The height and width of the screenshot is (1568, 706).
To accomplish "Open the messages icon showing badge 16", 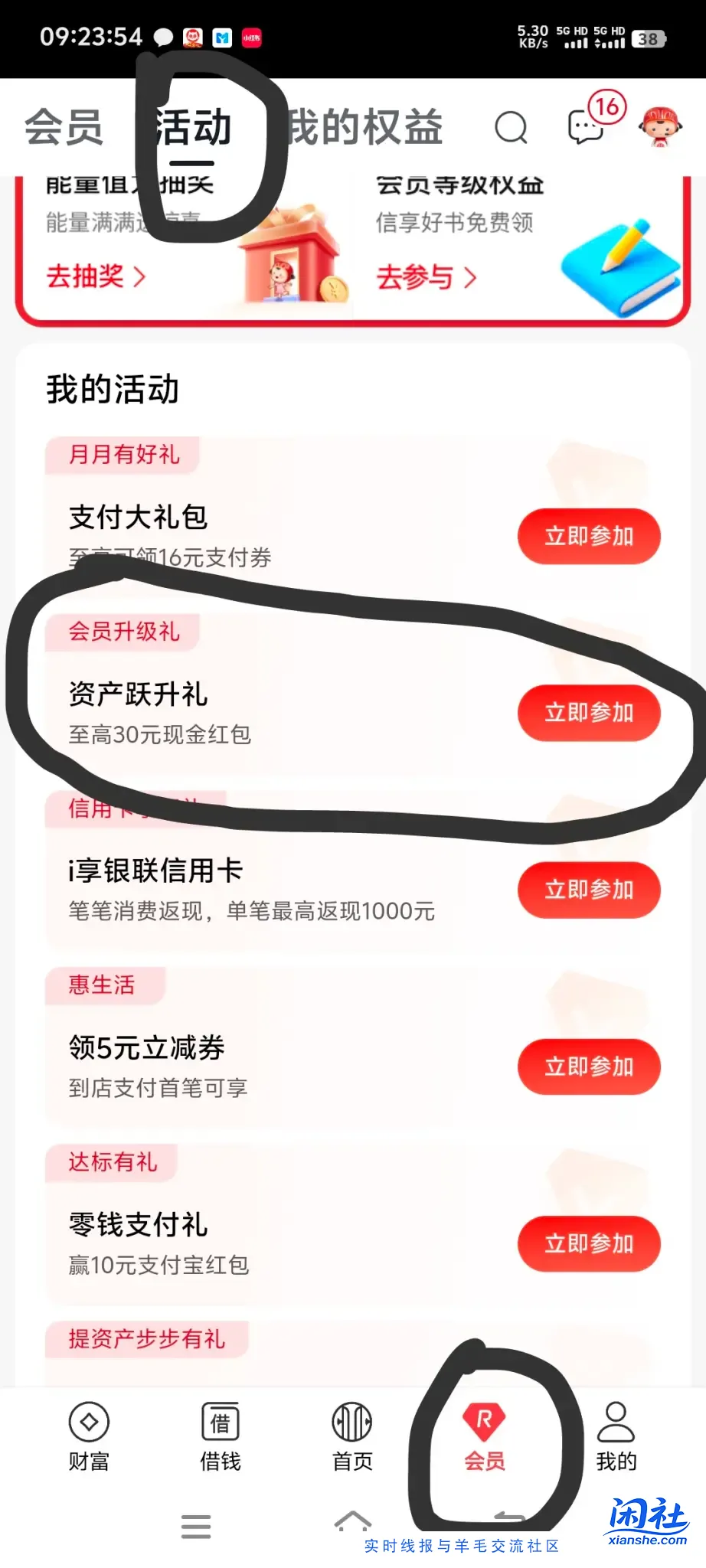I will click(x=584, y=128).
